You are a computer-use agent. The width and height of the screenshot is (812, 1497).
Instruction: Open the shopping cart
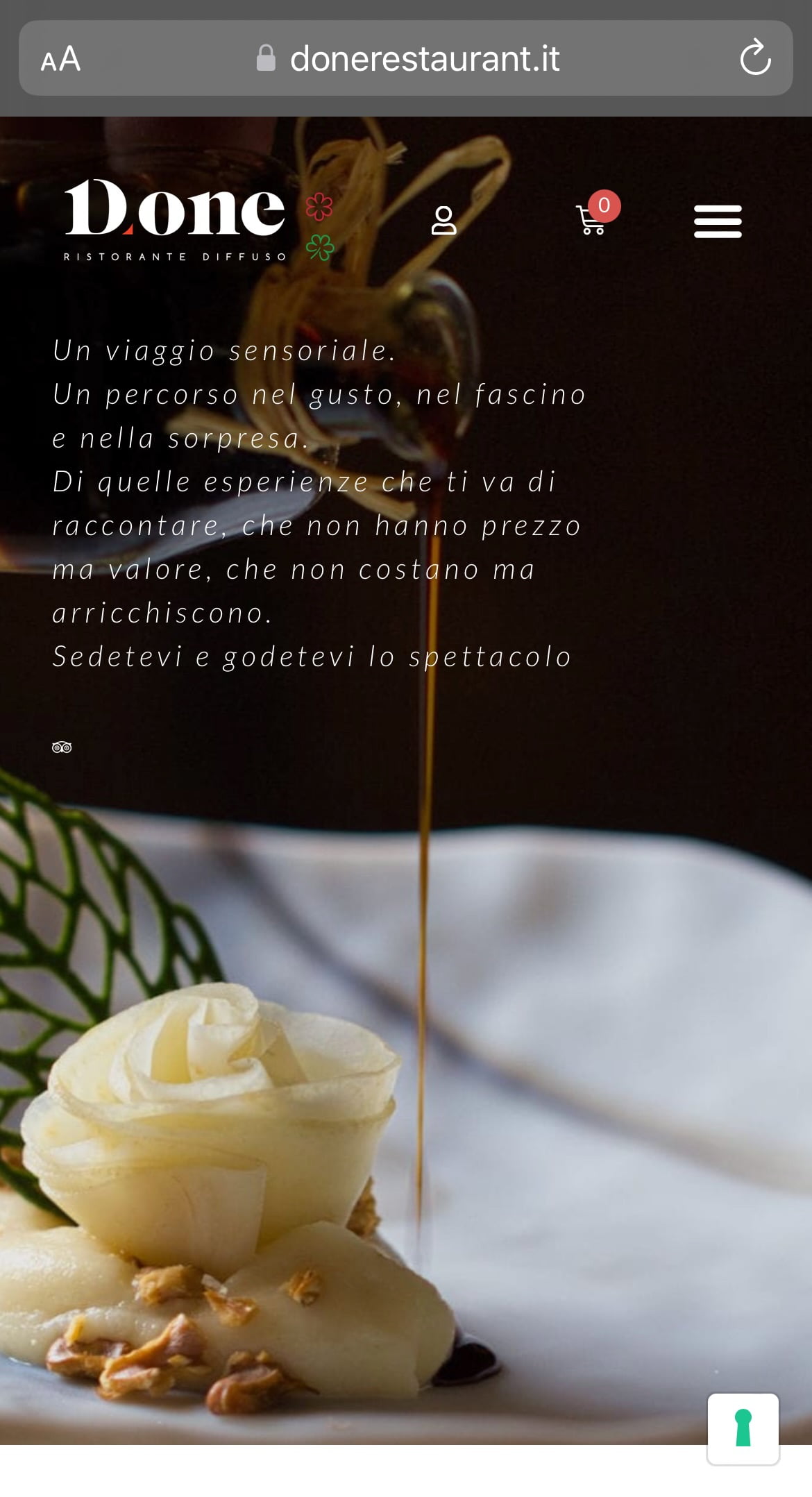592,219
